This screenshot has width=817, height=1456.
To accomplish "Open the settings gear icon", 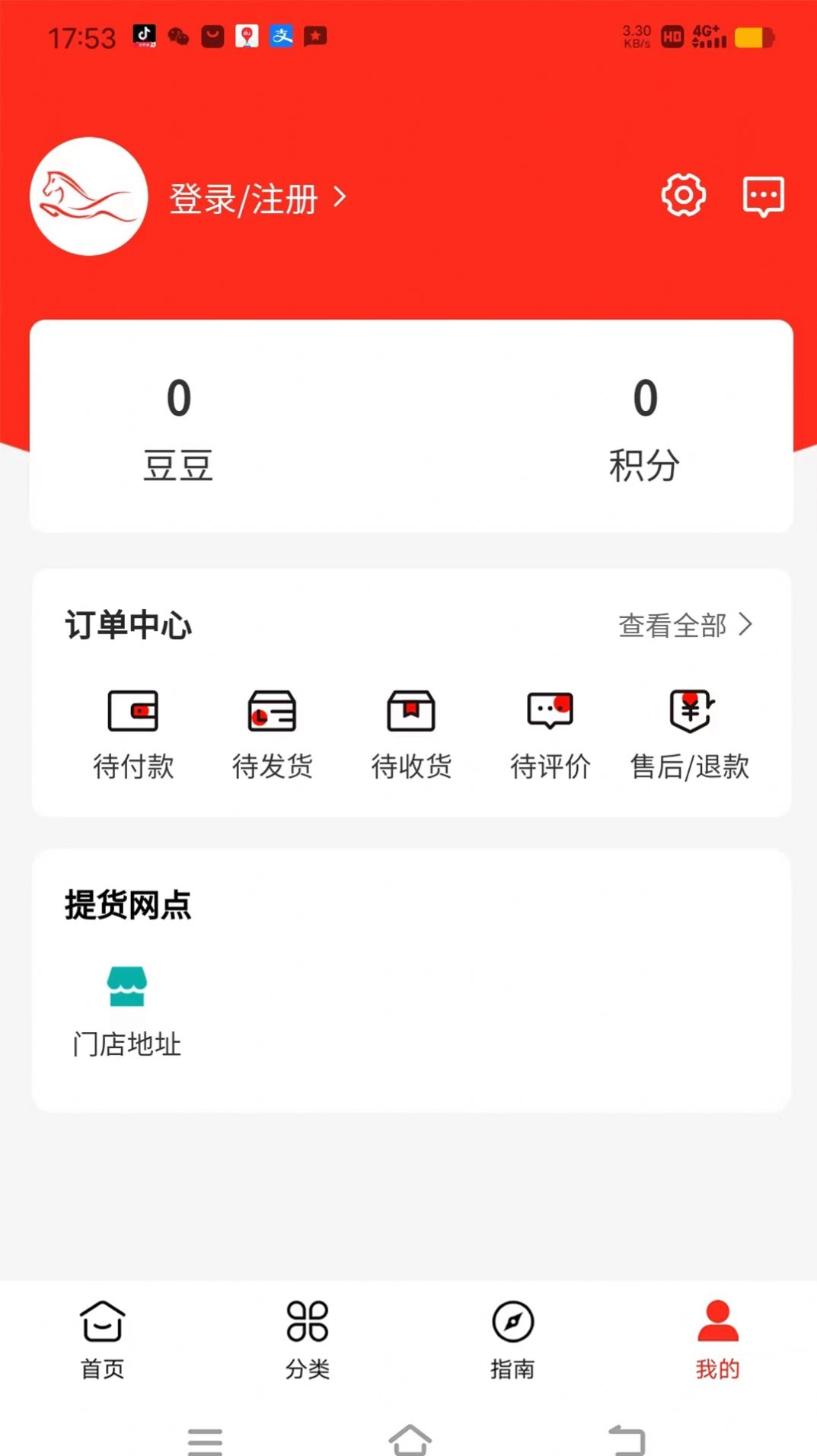I will [x=683, y=195].
